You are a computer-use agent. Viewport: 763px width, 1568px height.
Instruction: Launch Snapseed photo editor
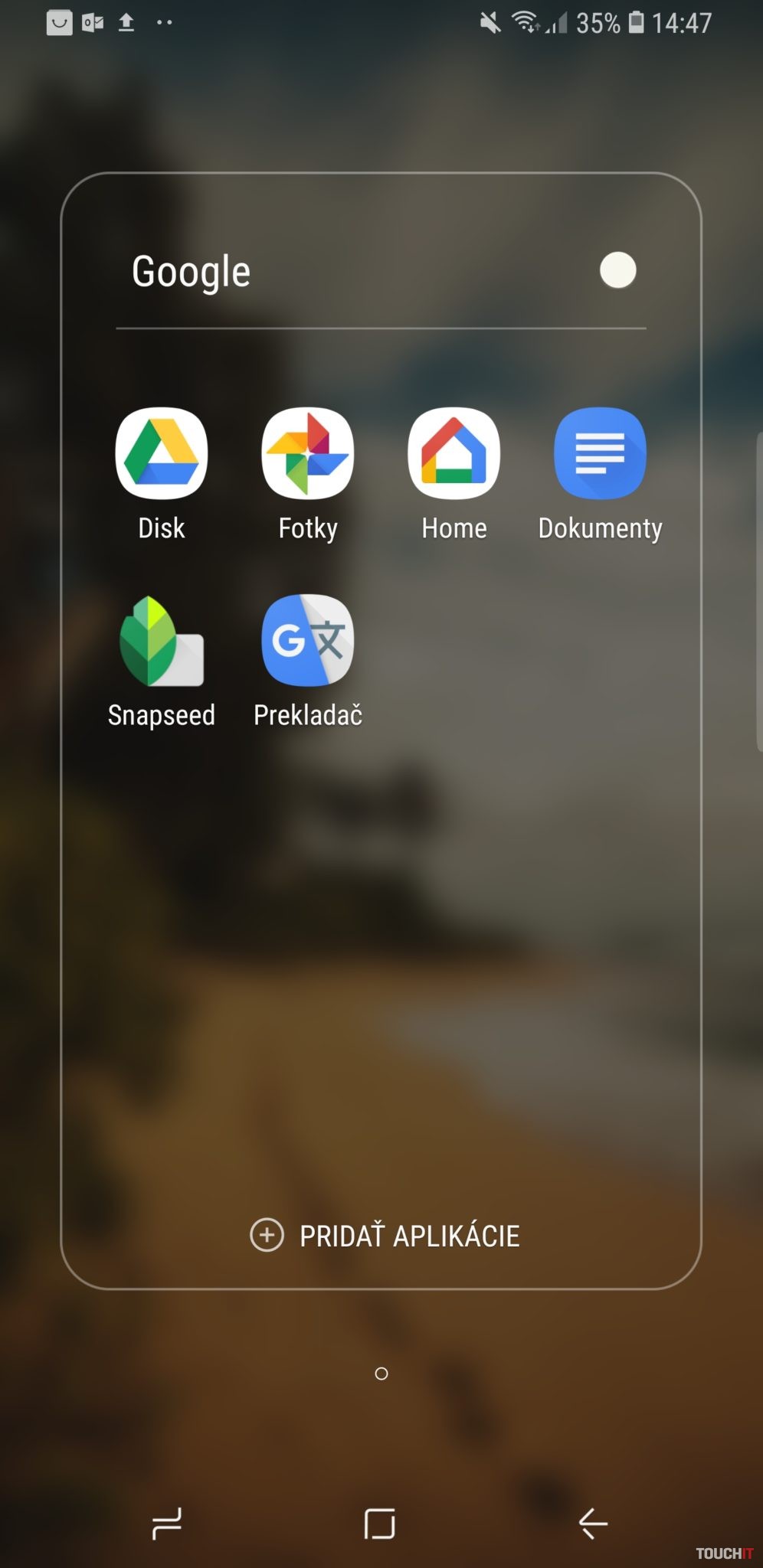(x=161, y=641)
